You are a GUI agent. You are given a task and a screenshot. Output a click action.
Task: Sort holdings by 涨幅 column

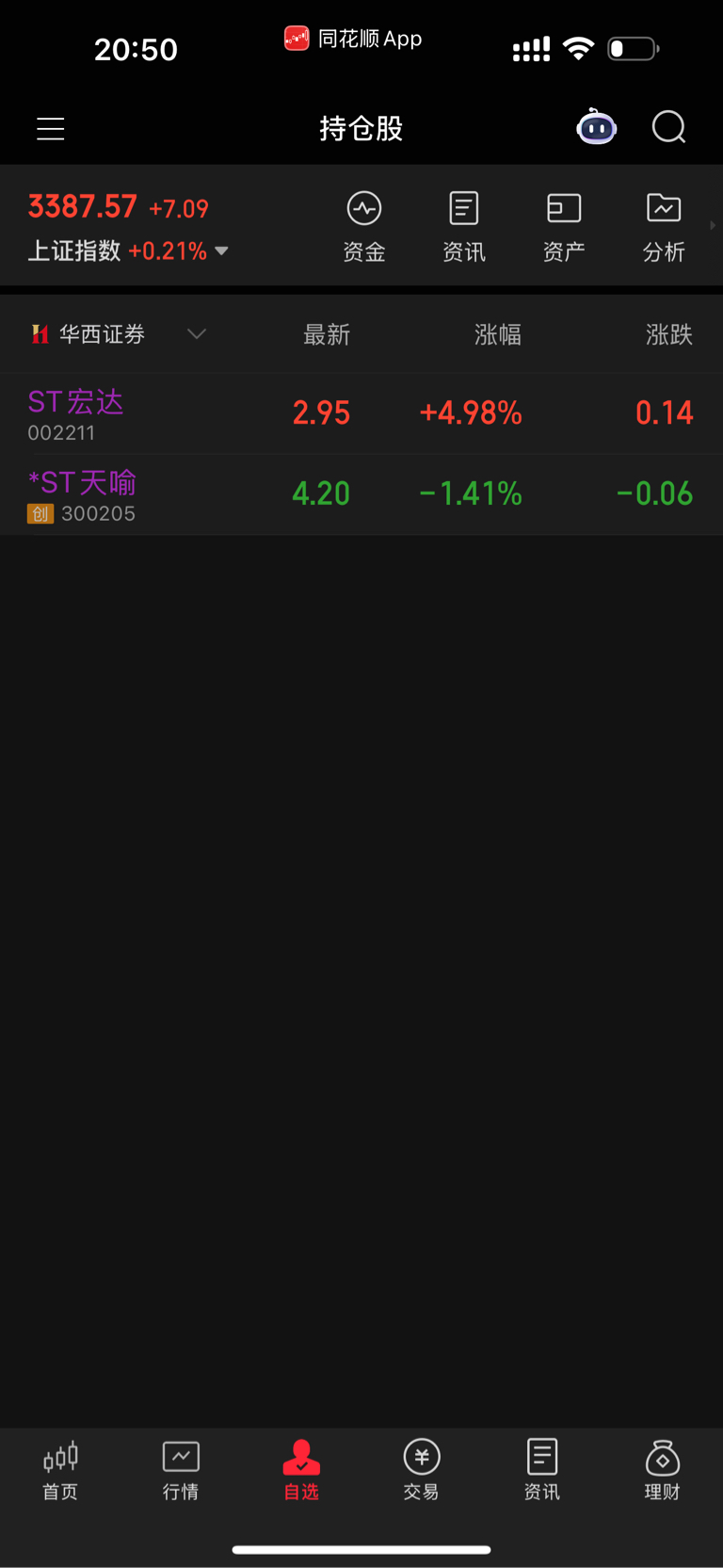(498, 334)
